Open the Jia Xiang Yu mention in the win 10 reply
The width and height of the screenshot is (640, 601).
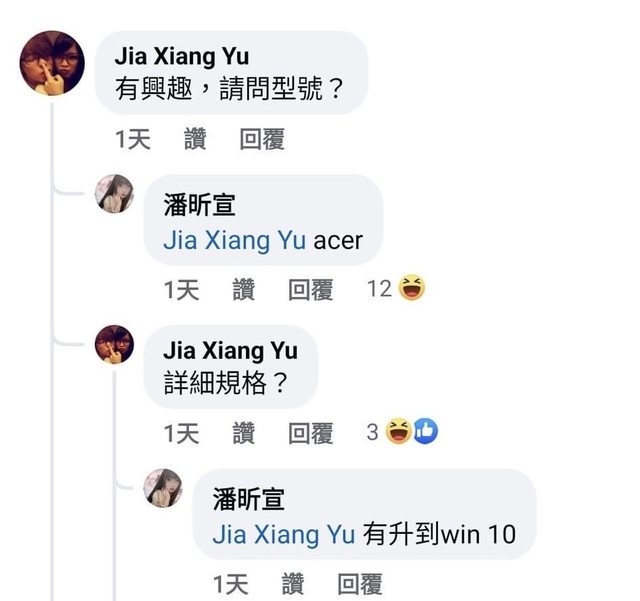(282, 535)
